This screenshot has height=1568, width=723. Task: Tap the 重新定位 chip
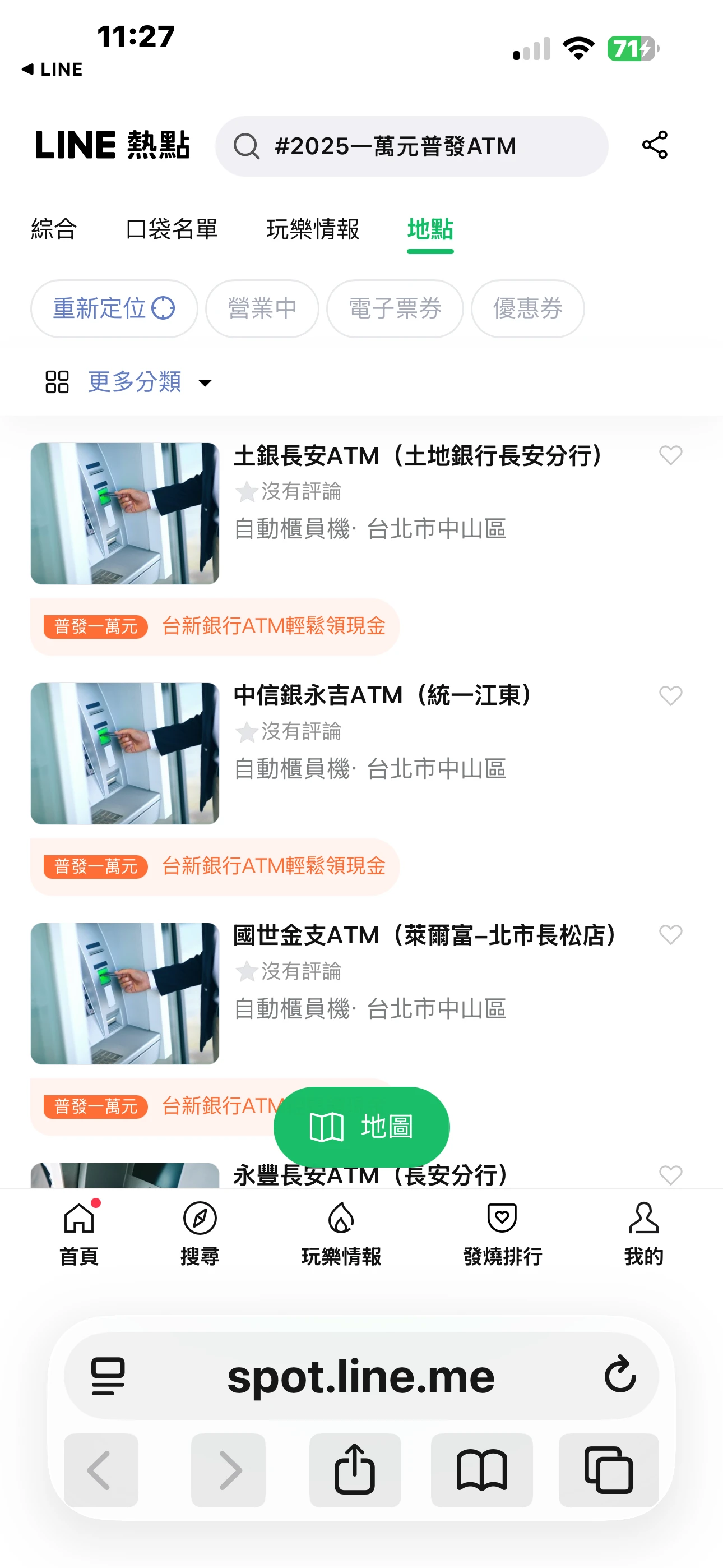(114, 308)
